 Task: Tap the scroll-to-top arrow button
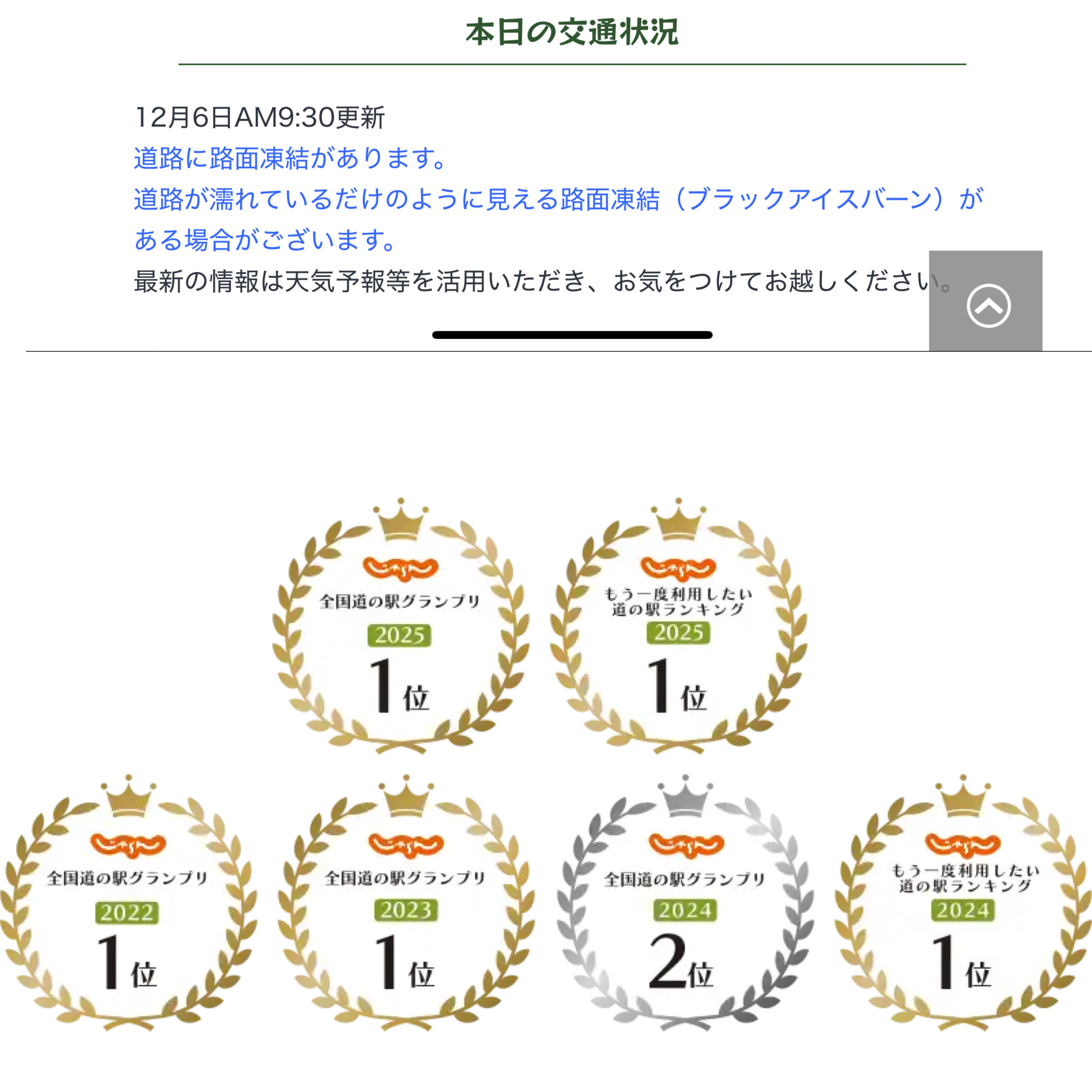click(988, 305)
